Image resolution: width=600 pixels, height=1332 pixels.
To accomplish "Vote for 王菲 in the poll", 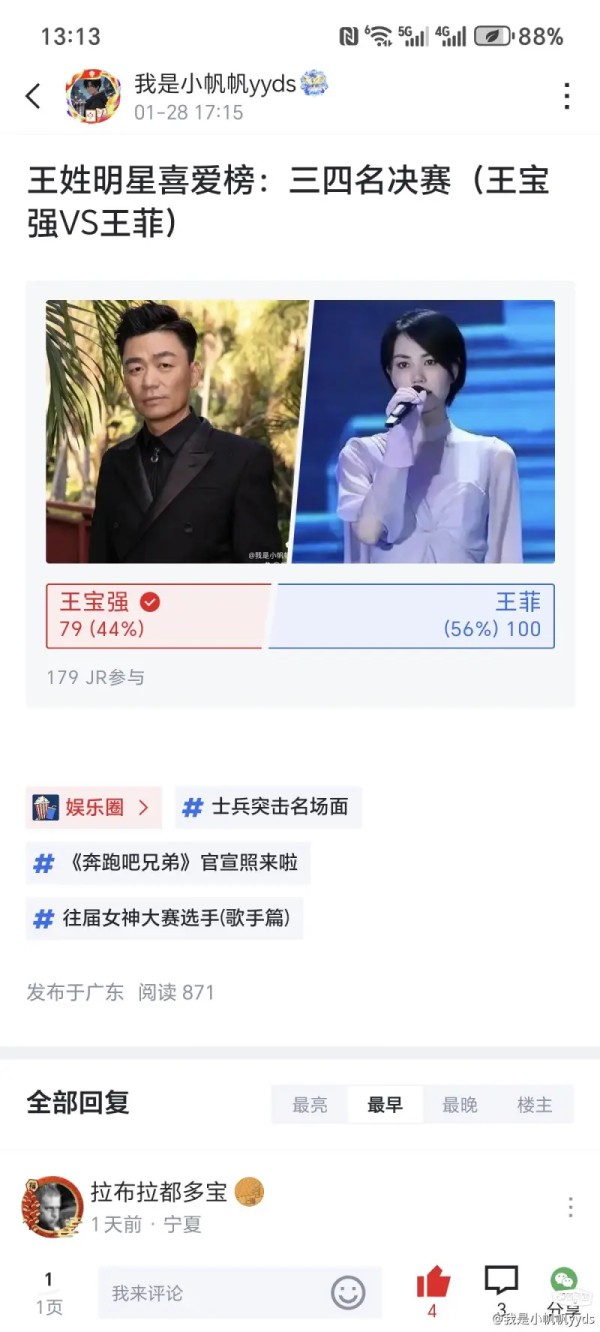I will point(412,616).
